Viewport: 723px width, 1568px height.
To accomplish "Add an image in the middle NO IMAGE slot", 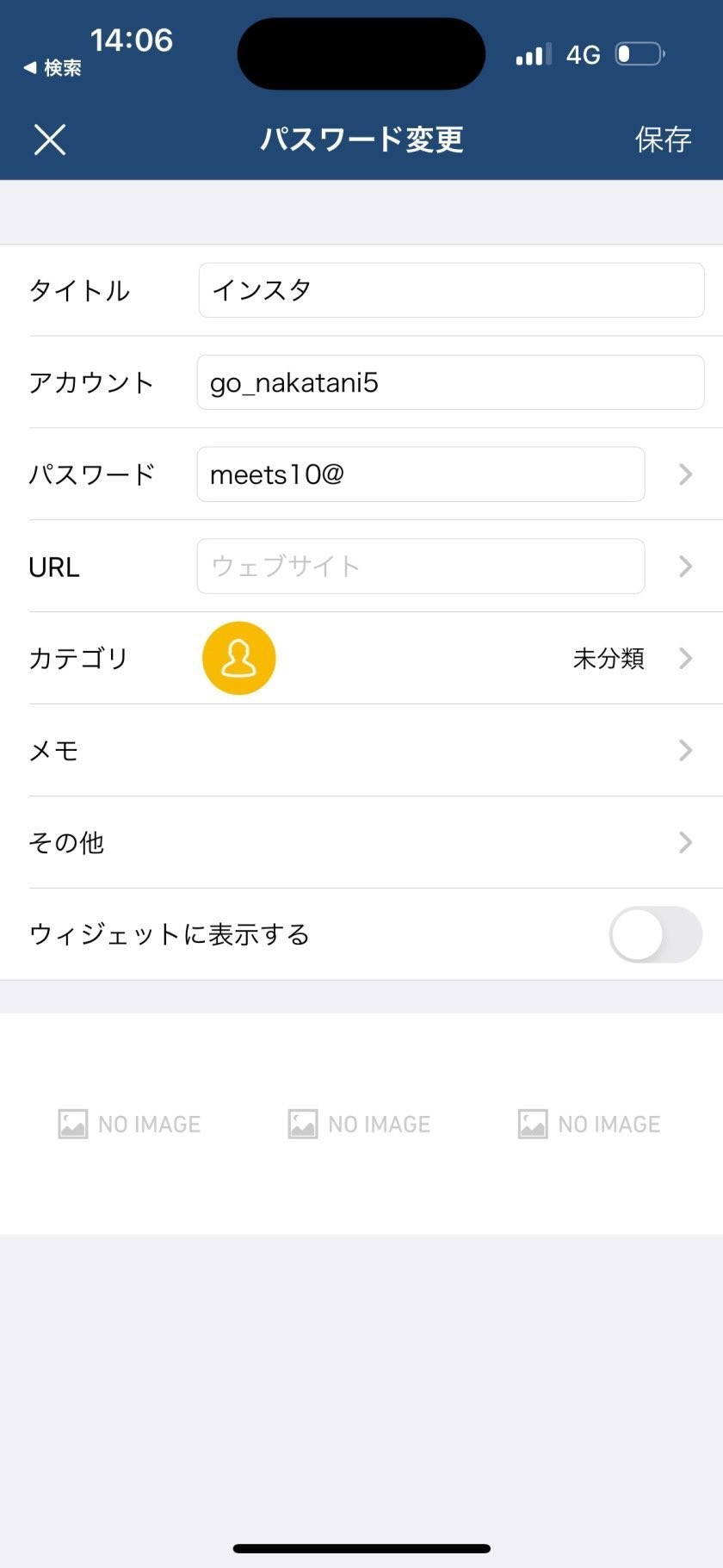I will tap(360, 1124).
